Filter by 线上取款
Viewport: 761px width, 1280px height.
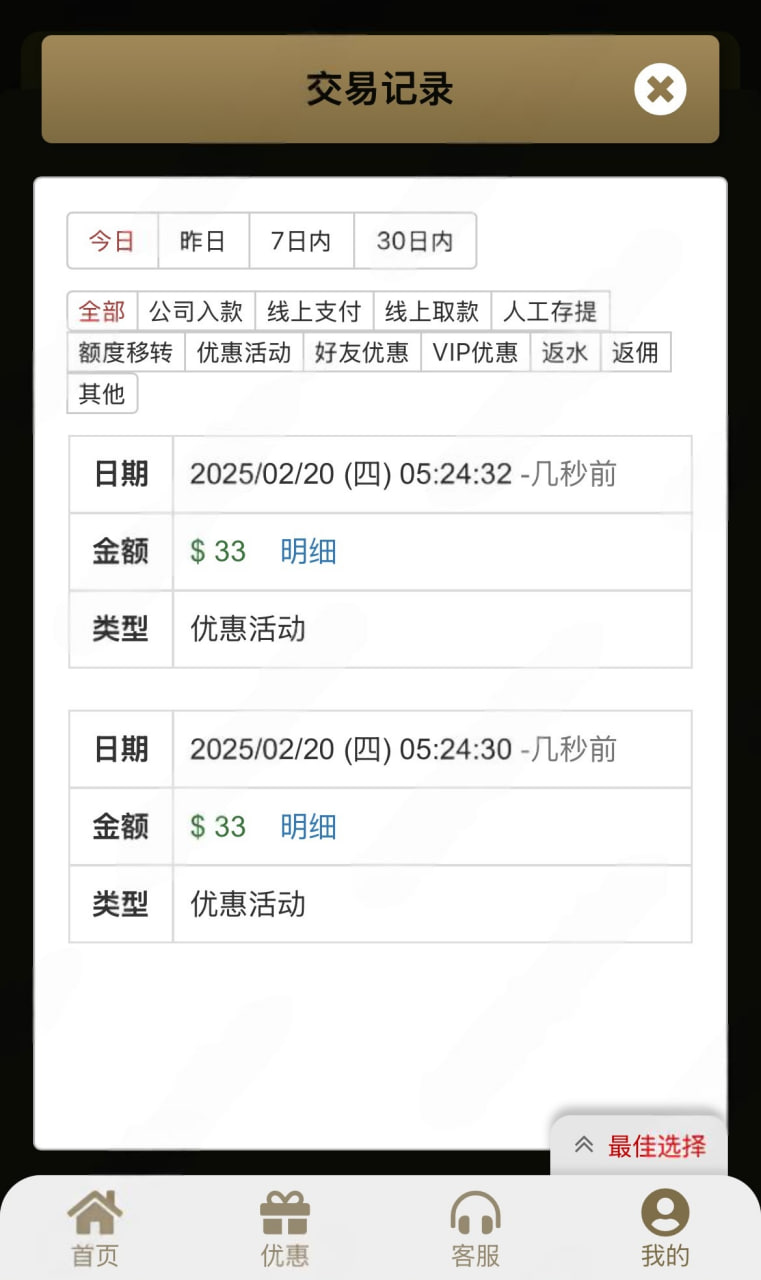pyautogui.click(x=432, y=311)
